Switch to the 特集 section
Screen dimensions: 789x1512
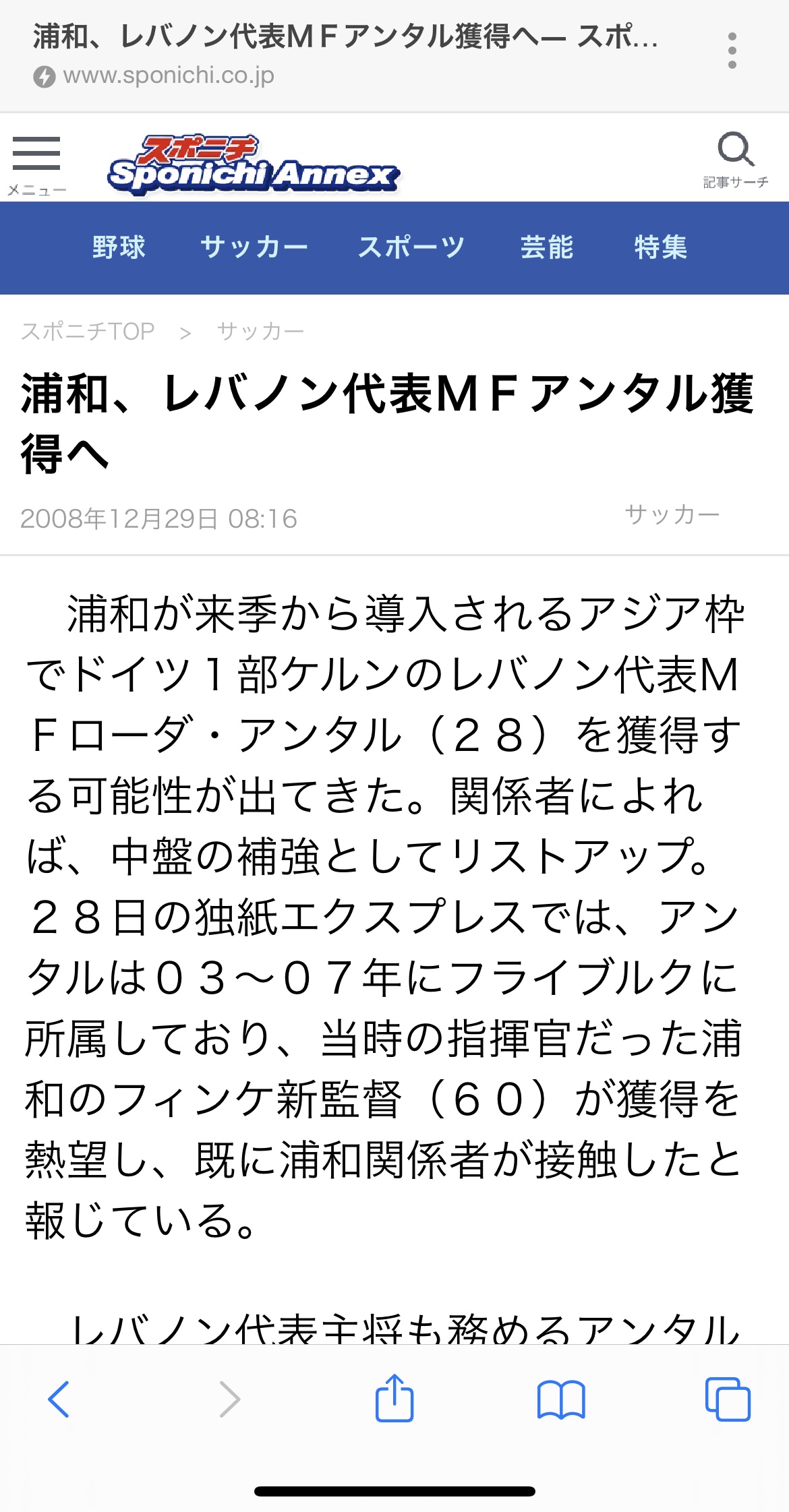pos(660,247)
